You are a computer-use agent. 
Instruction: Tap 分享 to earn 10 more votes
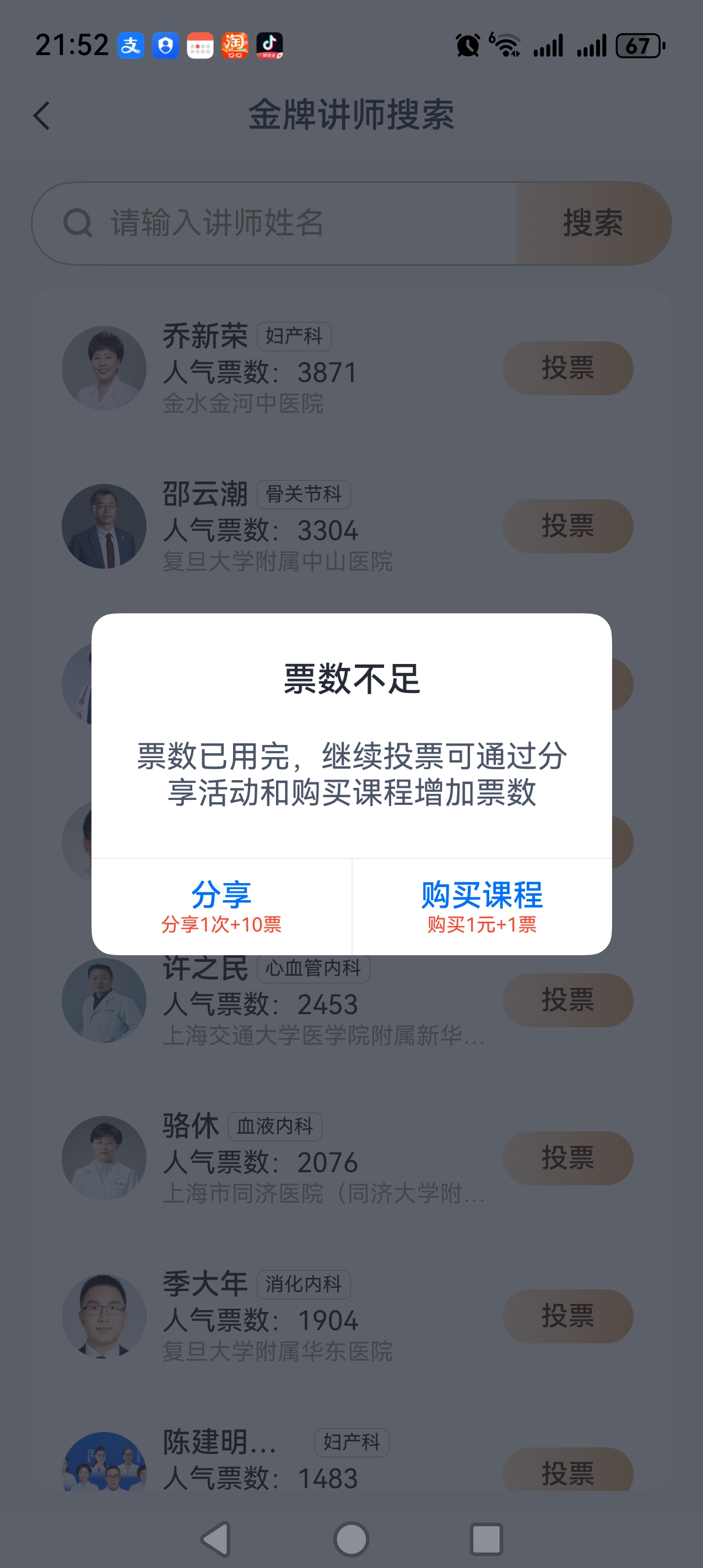(x=221, y=906)
